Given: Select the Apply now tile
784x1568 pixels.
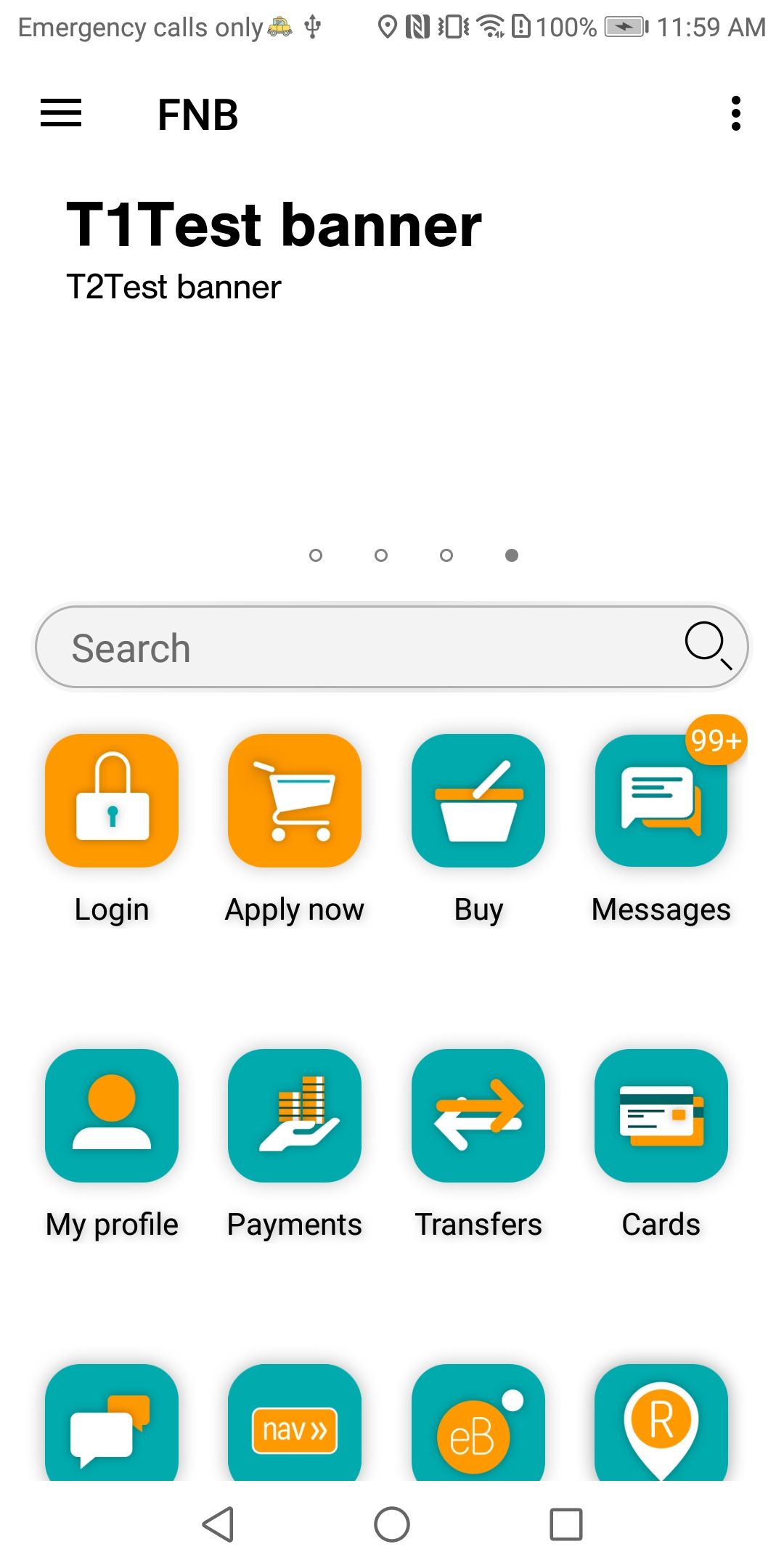Looking at the screenshot, I should pyautogui.click(x=295, y=801).
